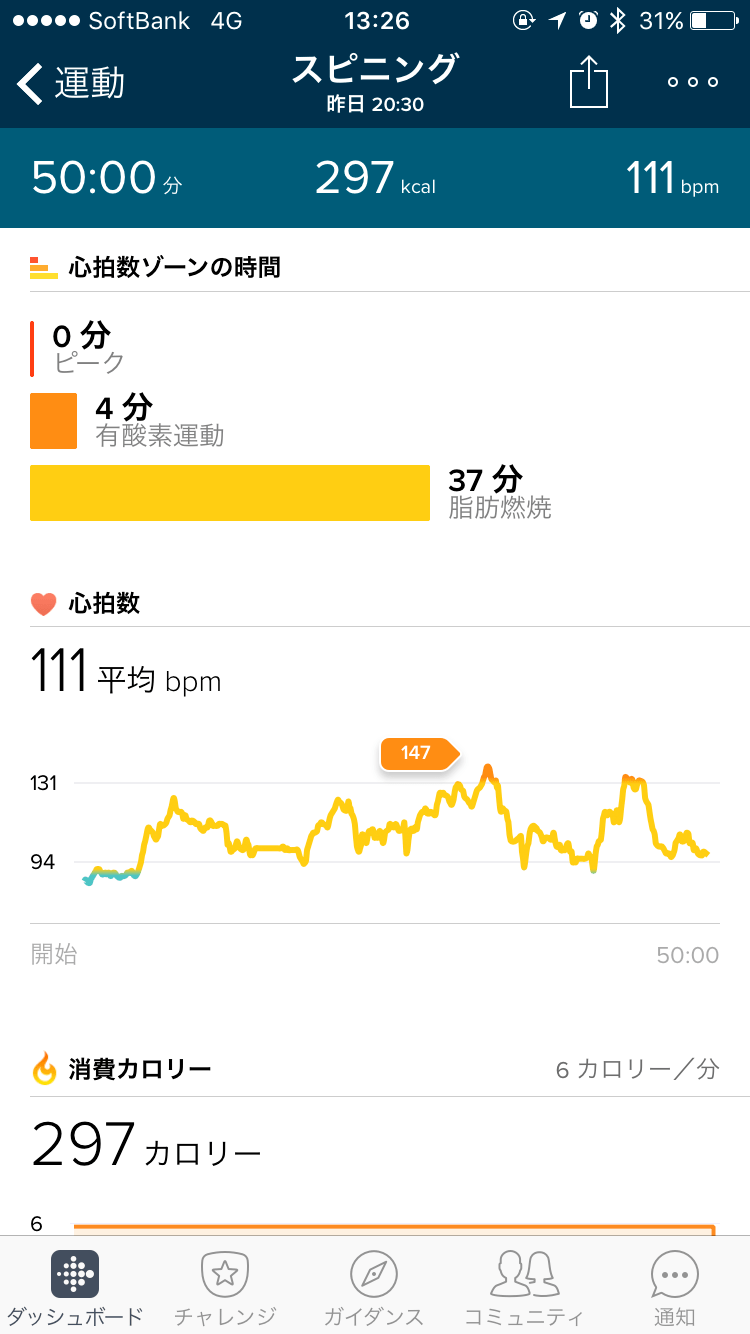
Task: Open the コミュニティ tab
Action: tap(523, 1286)
